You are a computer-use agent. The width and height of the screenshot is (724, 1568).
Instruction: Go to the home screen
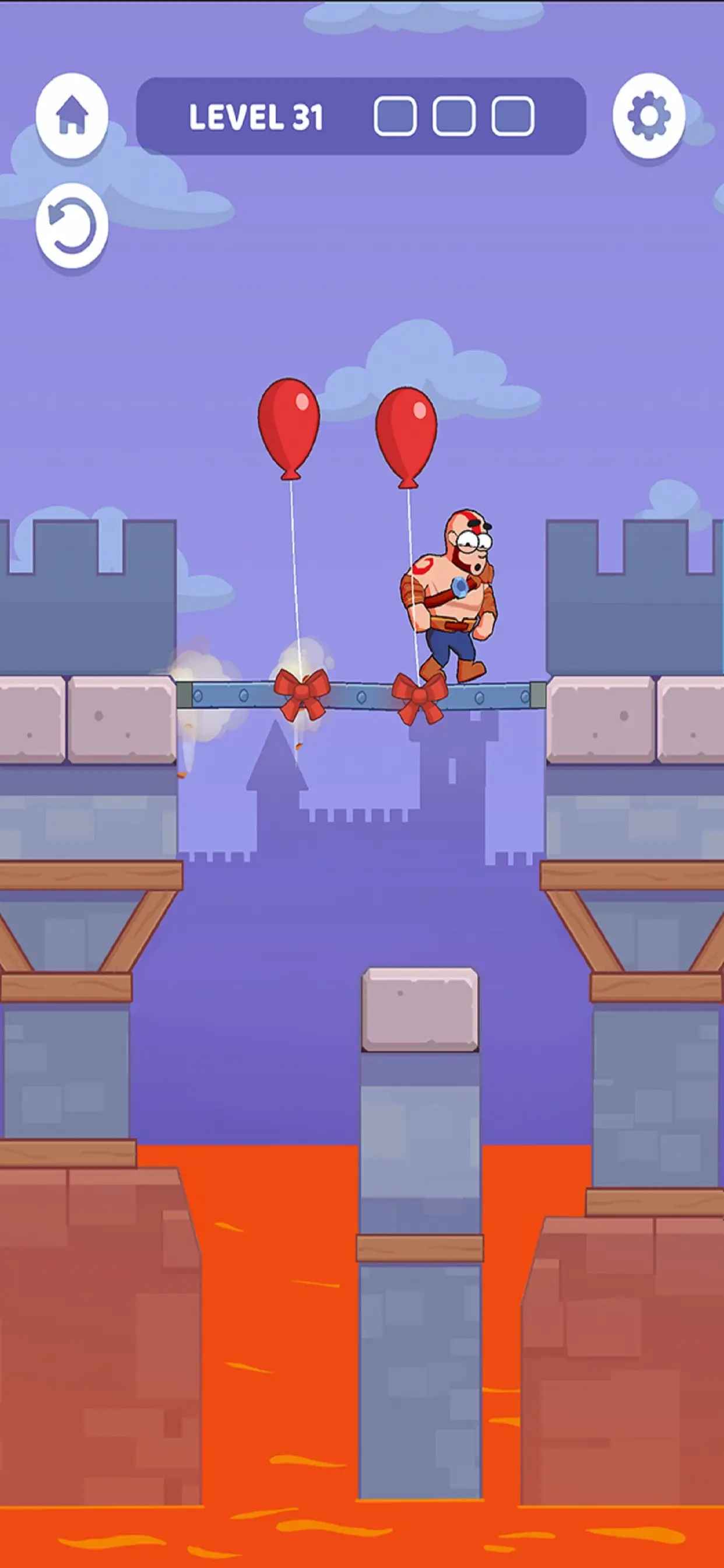pyautogui.click(x=72, y=116)
